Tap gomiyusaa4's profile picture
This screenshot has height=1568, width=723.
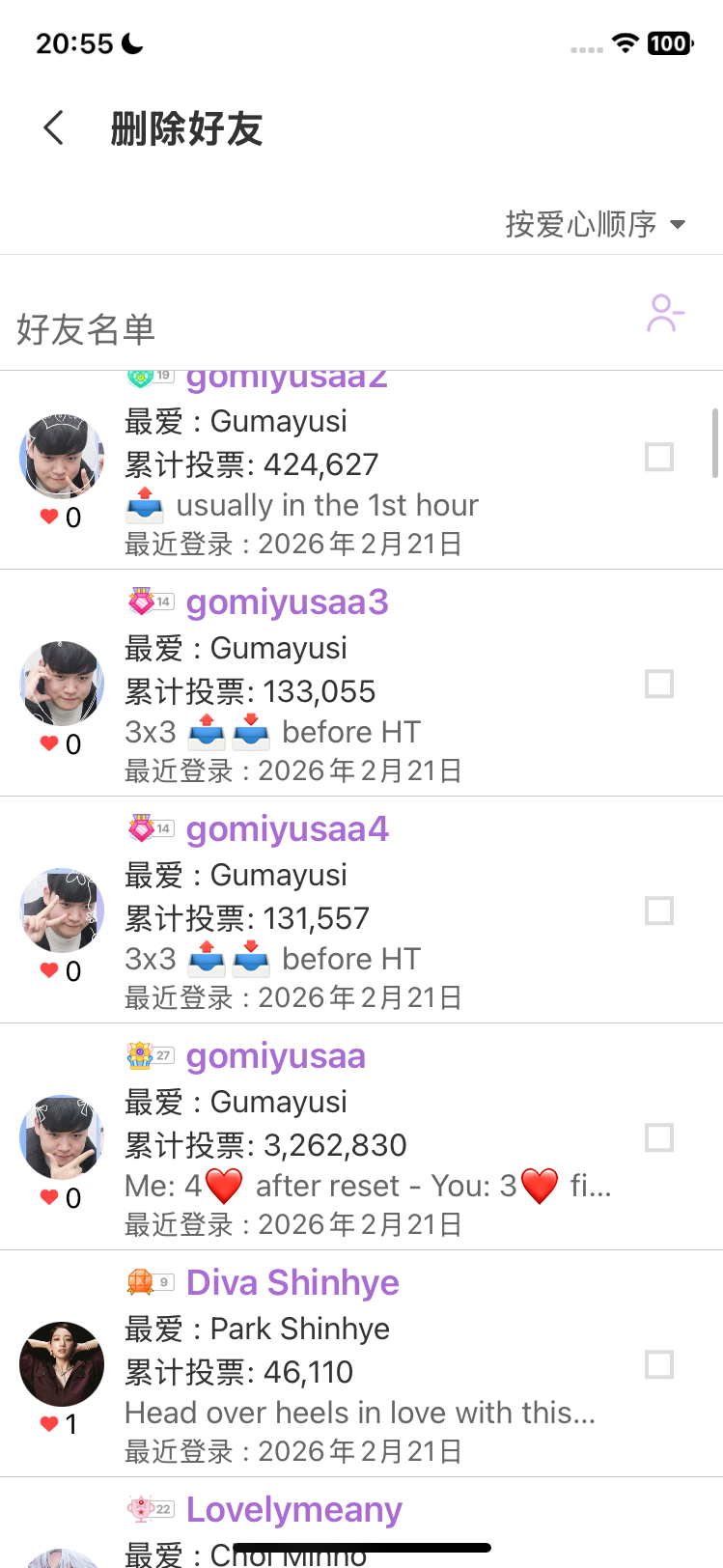[x=61, y=910]
